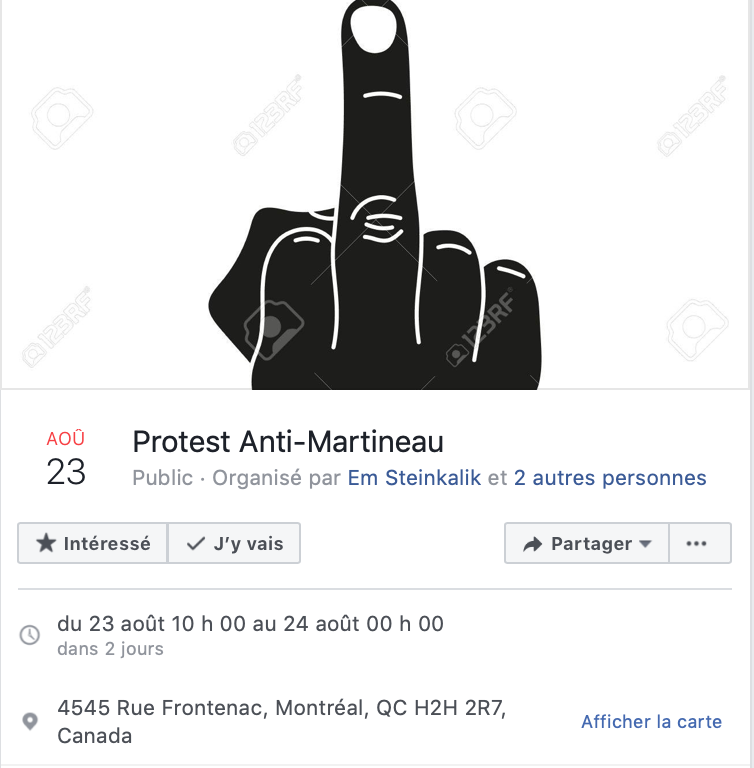Open the three-dots more options menu
The height and width of the screenshot is (768, 754).
point(697,544)
